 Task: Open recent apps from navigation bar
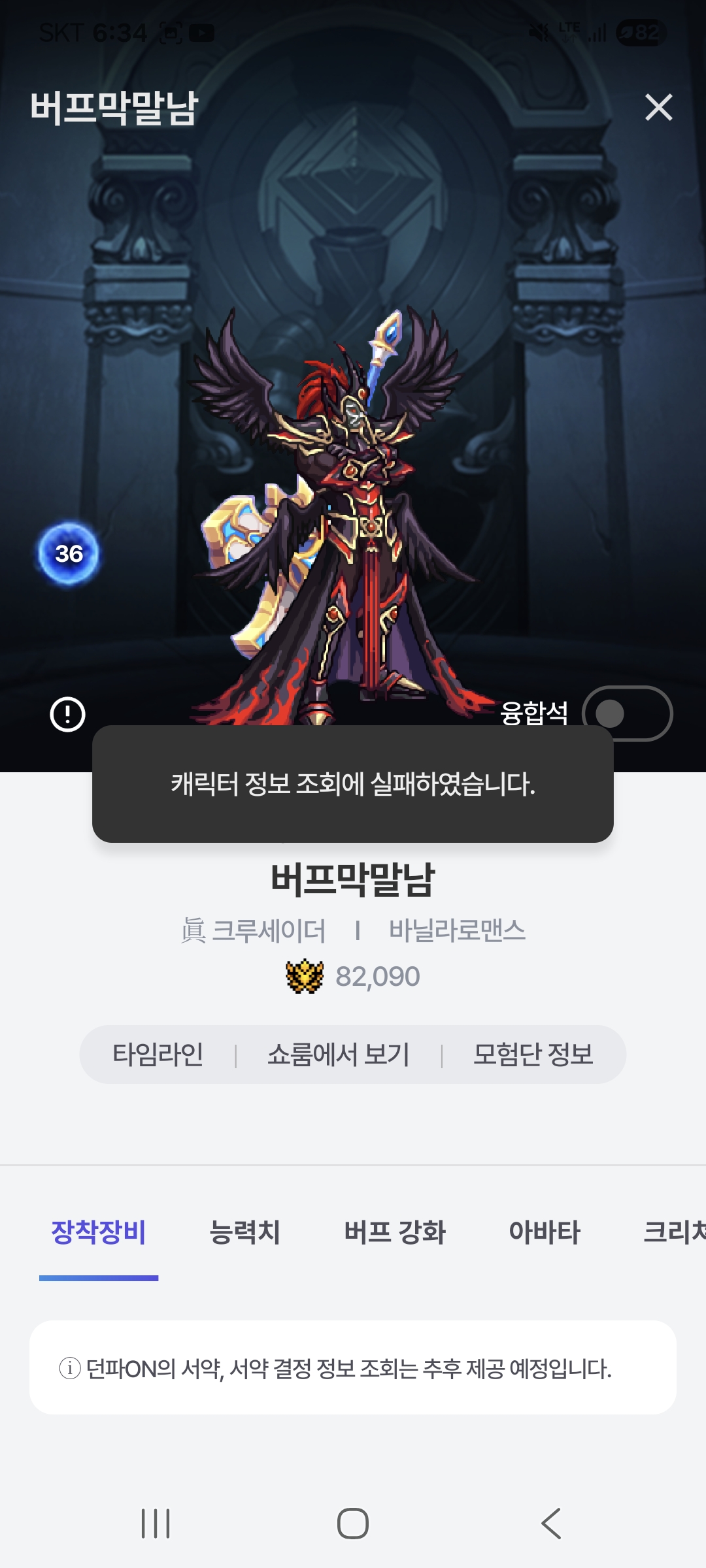click(x=156, y=1524)
